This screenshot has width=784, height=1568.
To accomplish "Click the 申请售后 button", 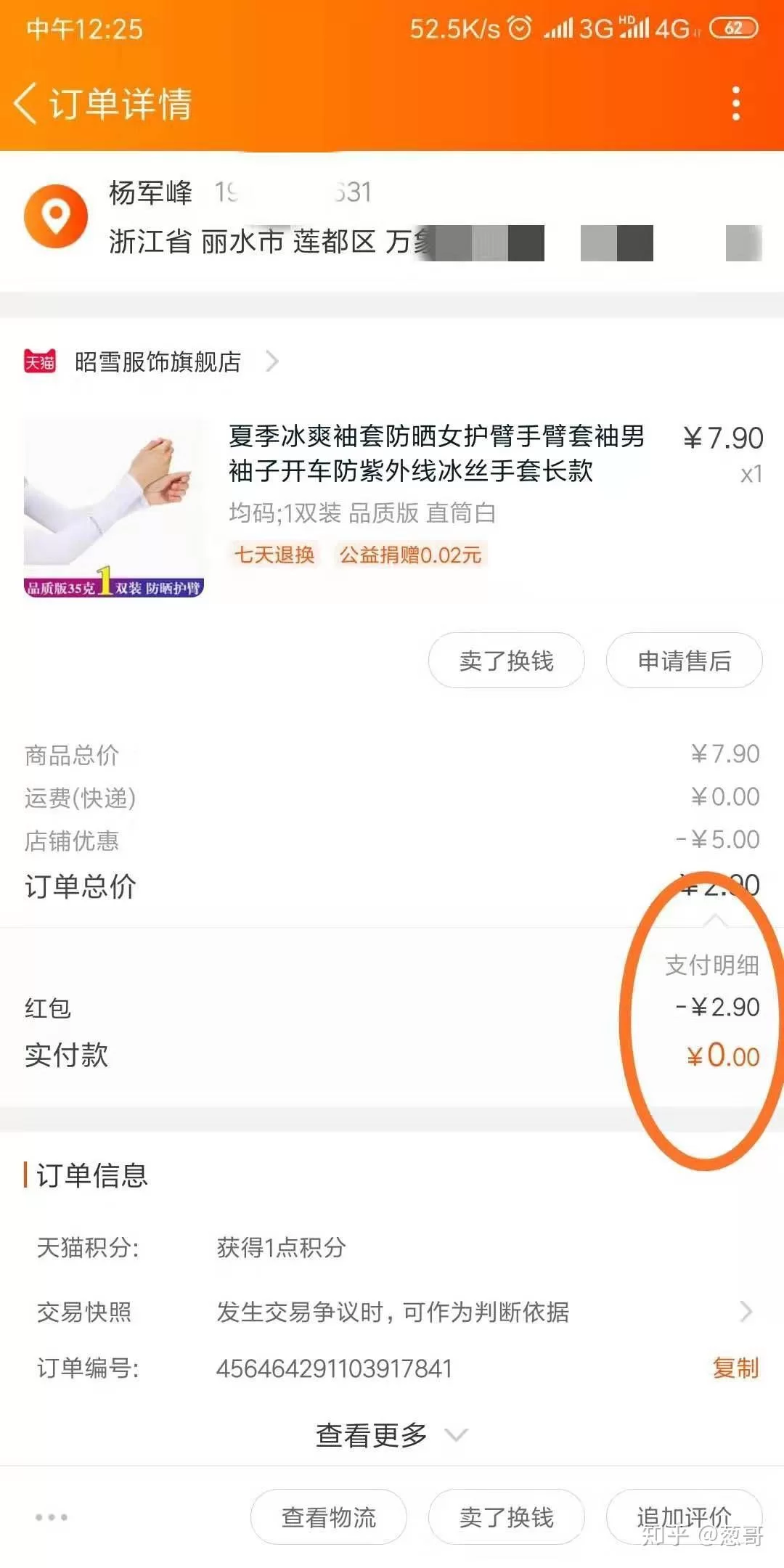I will point(683,661).
